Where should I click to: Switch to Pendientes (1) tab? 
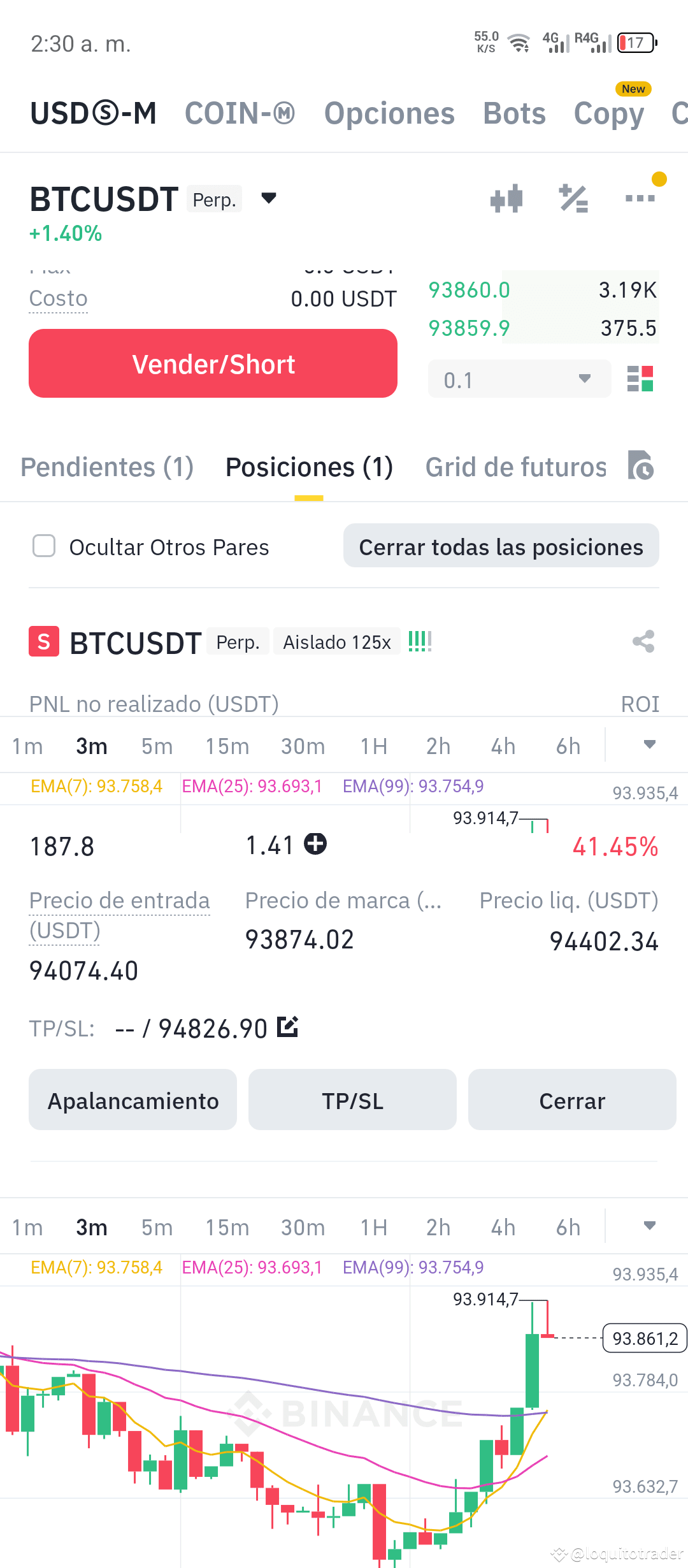pyautogui.click(x=107, y=467)
